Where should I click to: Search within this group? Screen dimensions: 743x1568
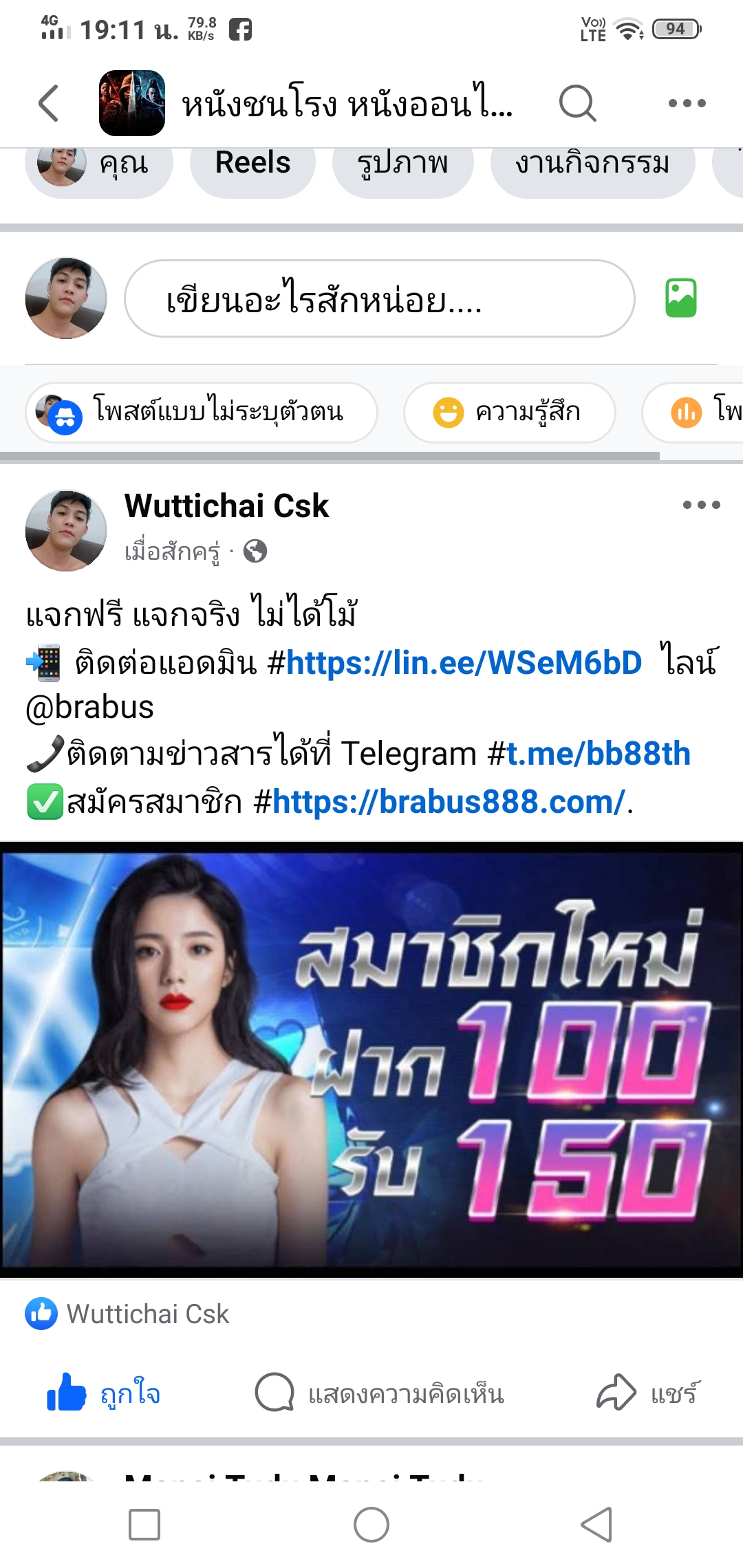pos(577,103)
